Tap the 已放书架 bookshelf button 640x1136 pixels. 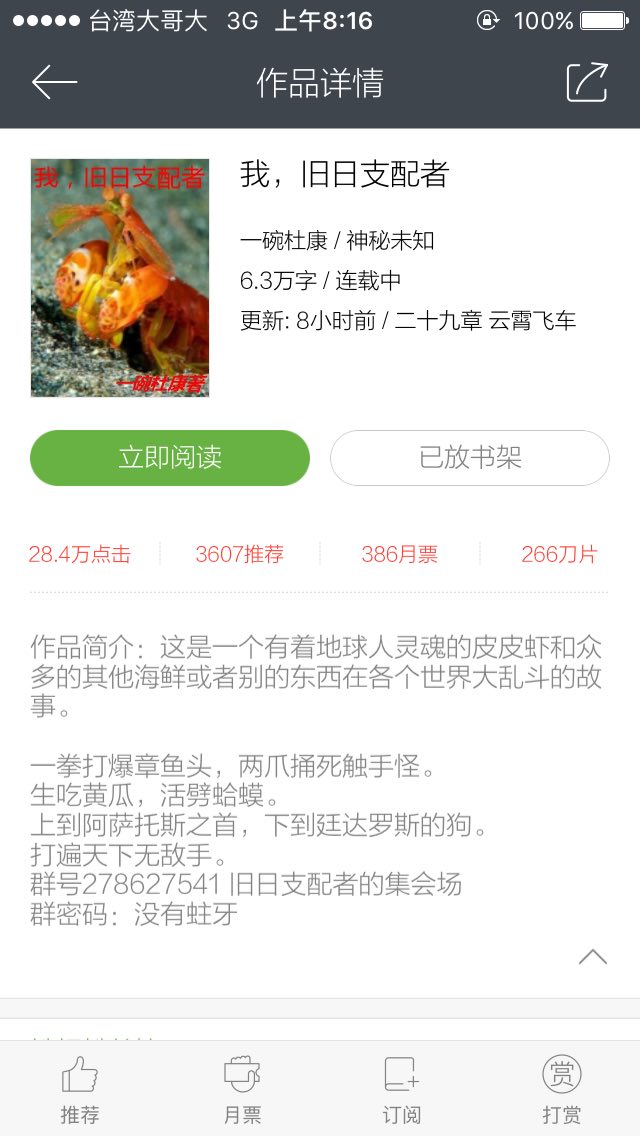(470, 458)
